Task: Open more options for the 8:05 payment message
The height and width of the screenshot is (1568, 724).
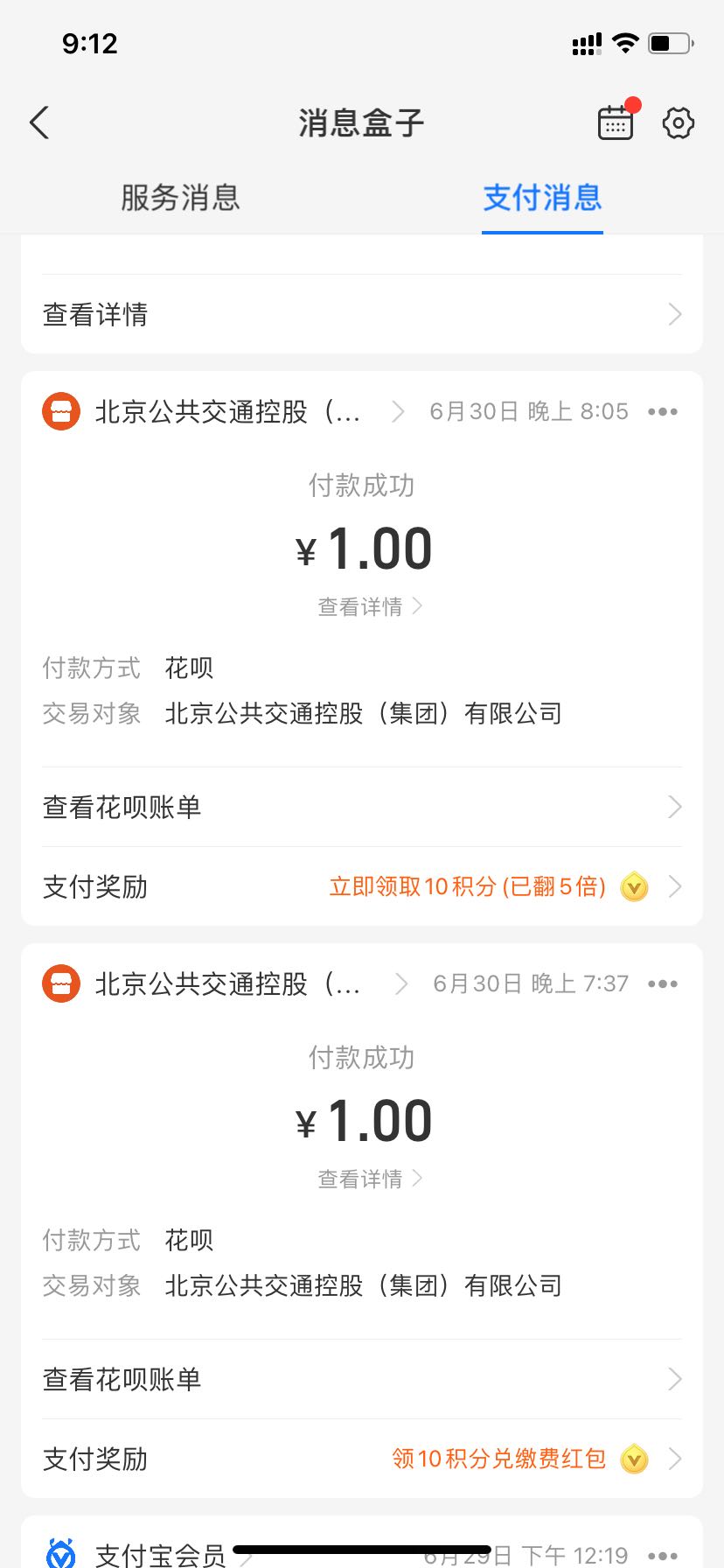Action: pos(663,411)
